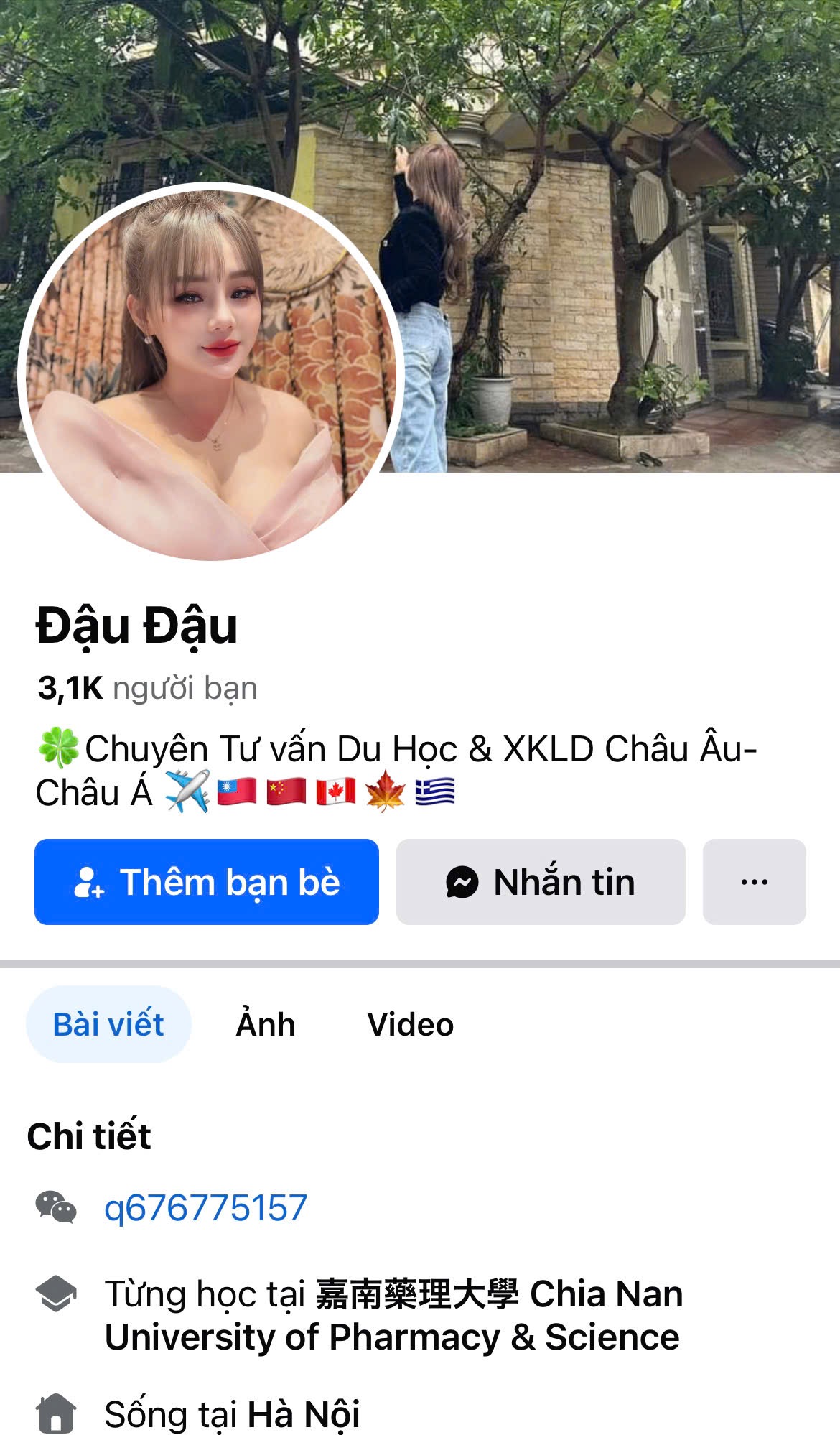View the circular profile picture

(211, 373)
